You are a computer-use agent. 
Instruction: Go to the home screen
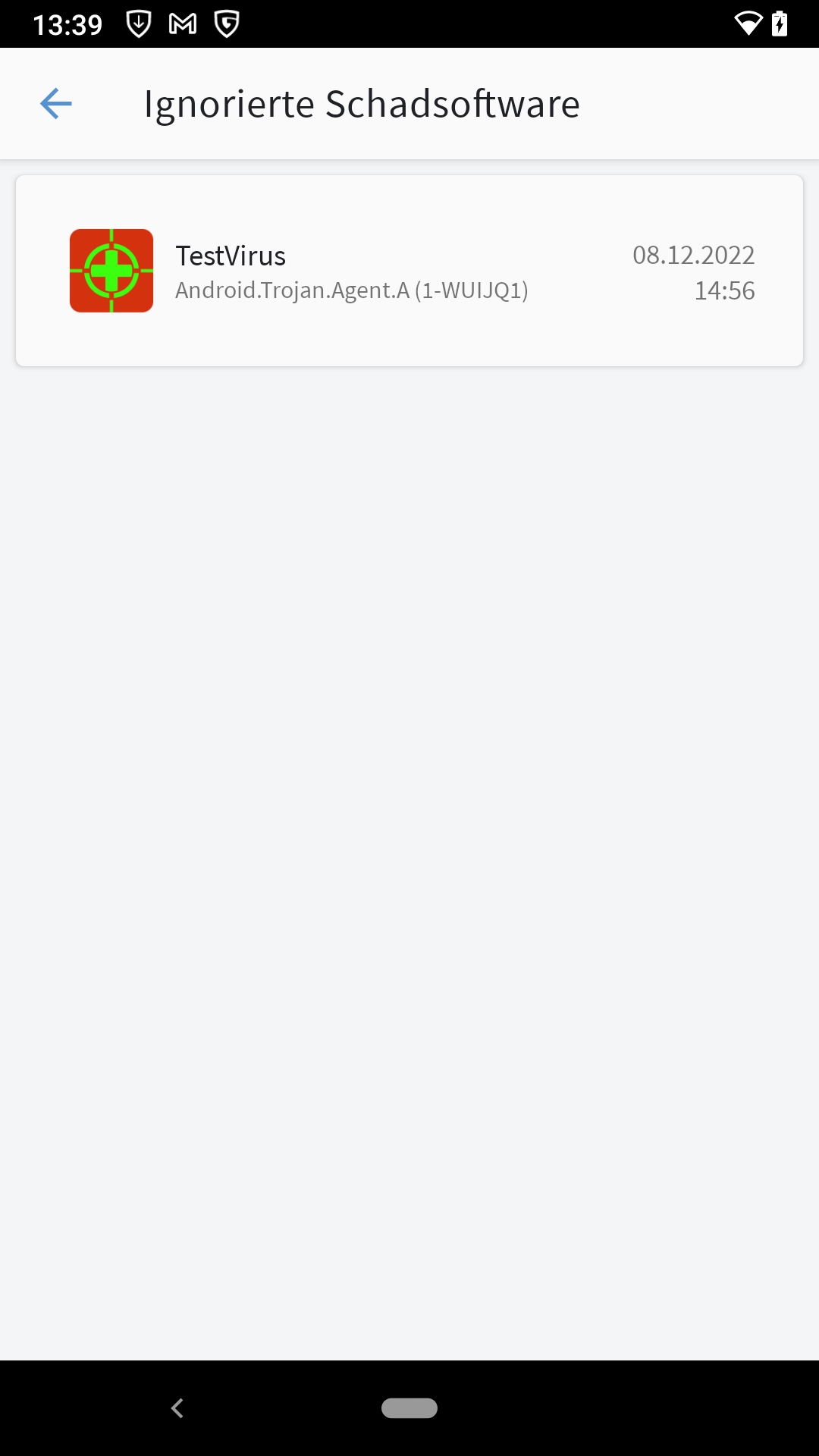(x=409, y=1408)
